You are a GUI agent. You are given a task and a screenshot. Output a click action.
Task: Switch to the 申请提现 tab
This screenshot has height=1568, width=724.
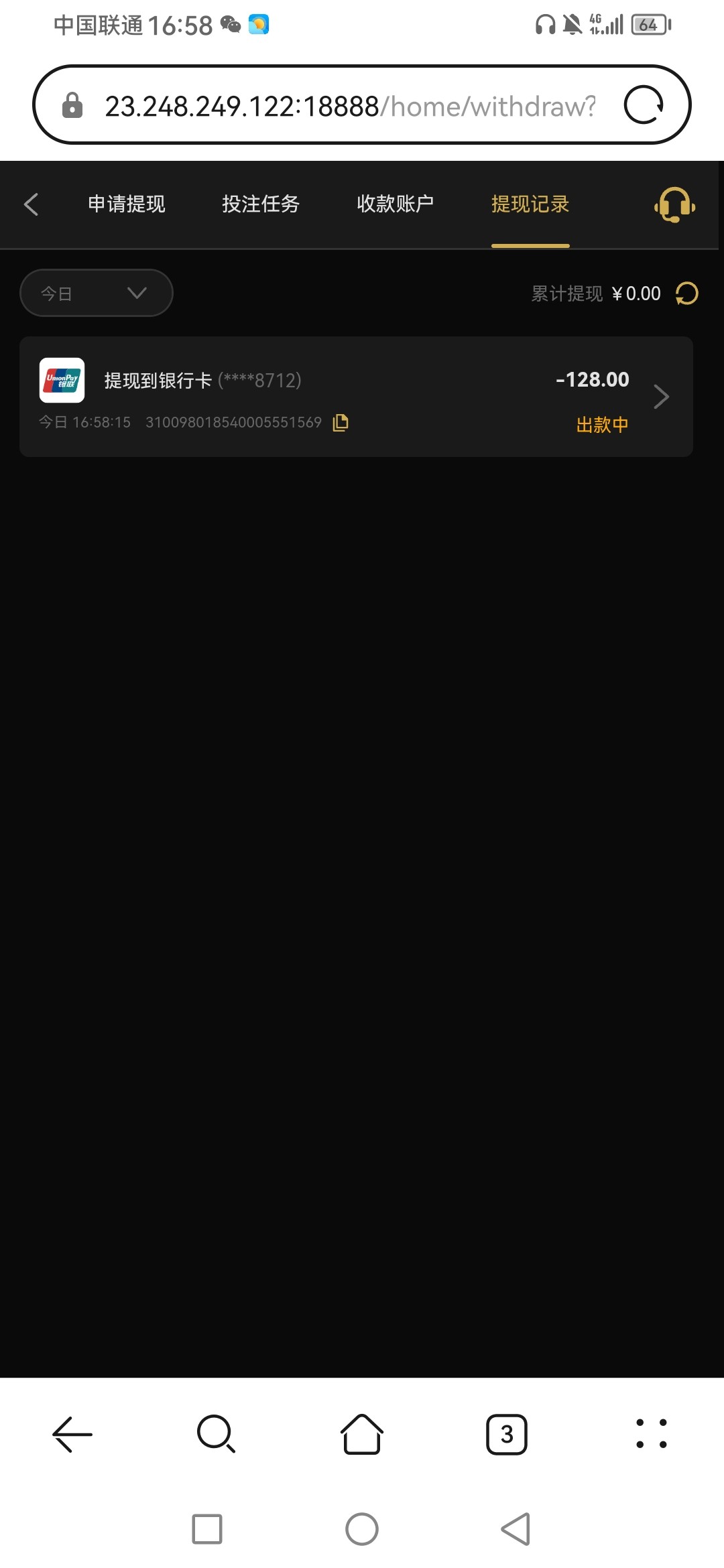point(126,204)
